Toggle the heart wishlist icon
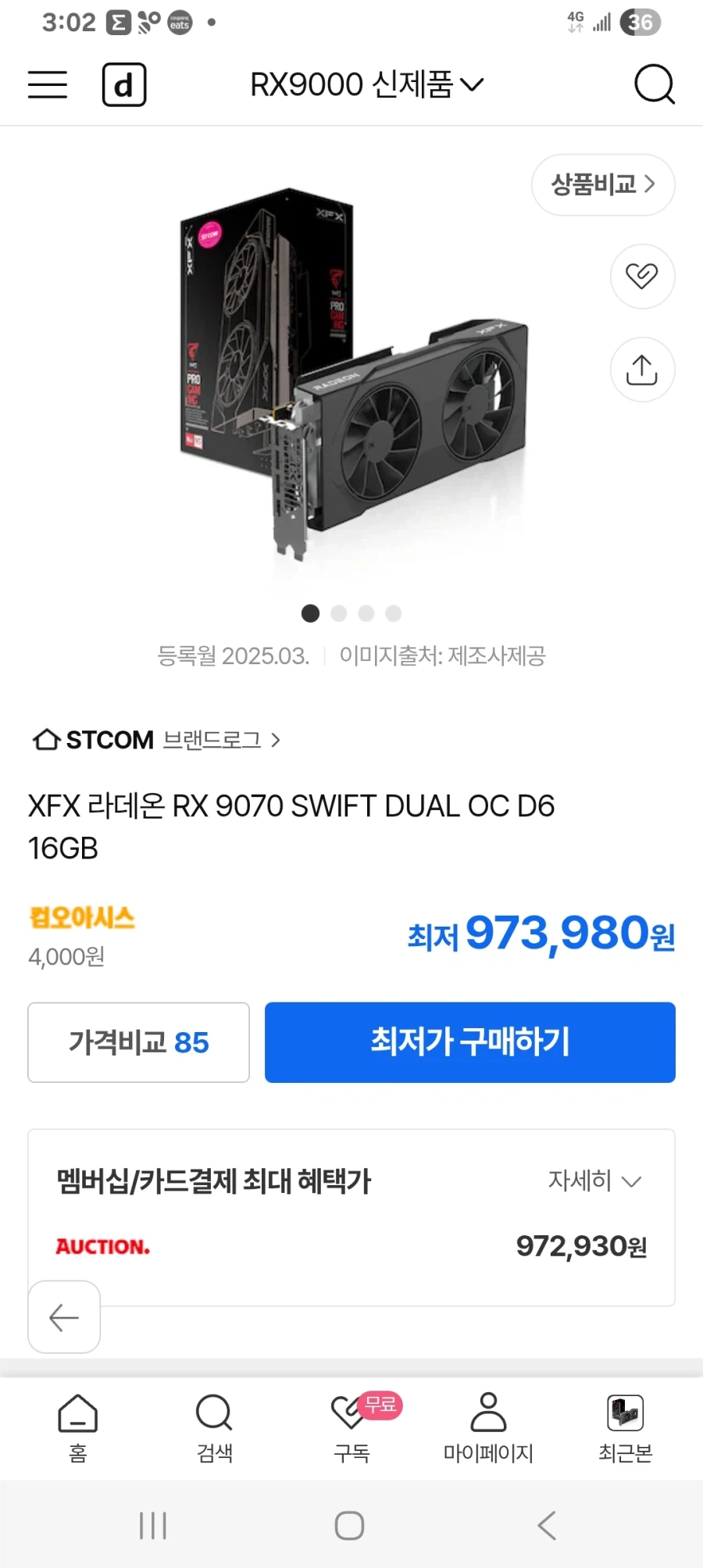This screenshot has height=1568, width=703. click(641, 277)
